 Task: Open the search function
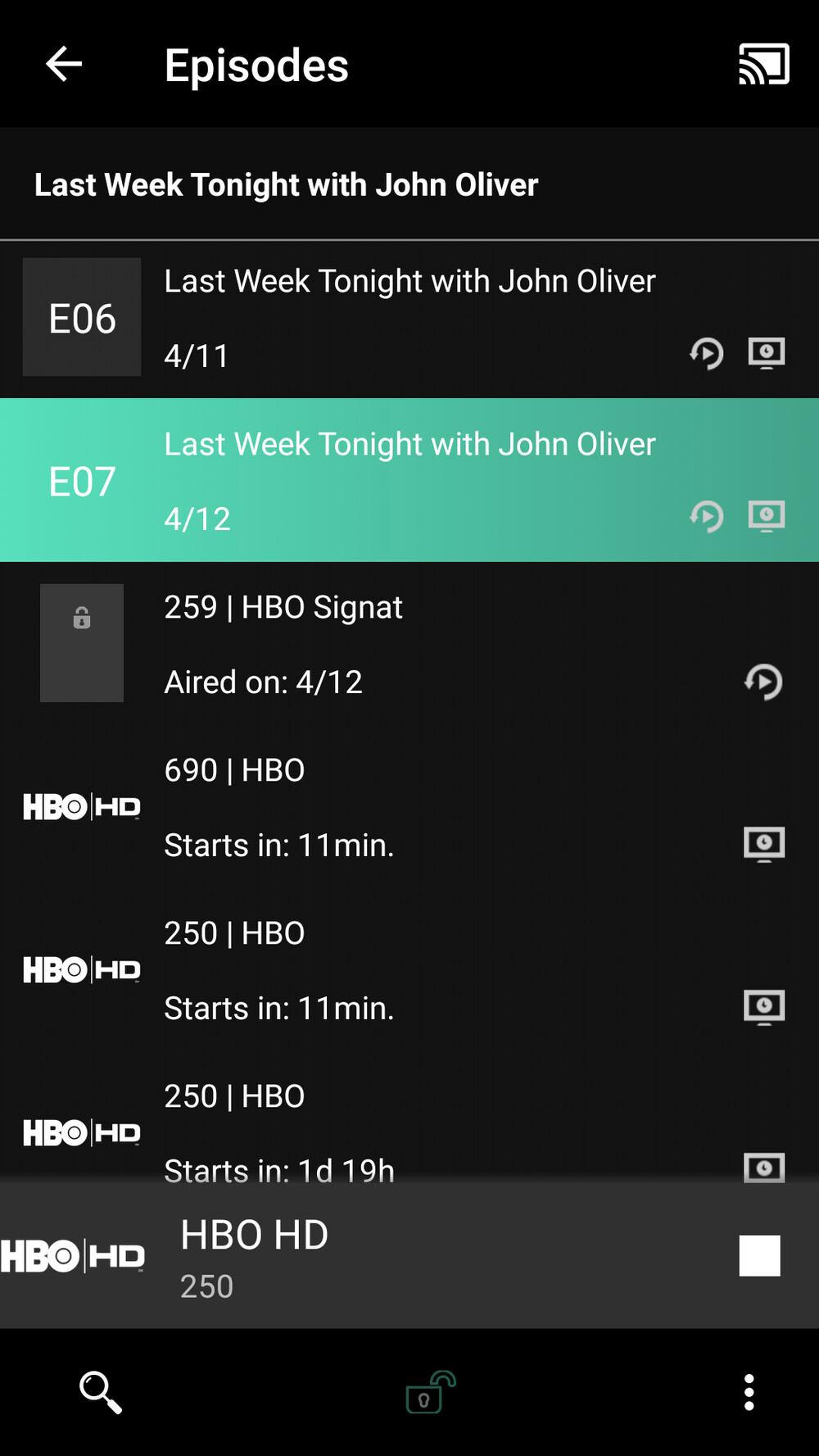coord(99,1394)
